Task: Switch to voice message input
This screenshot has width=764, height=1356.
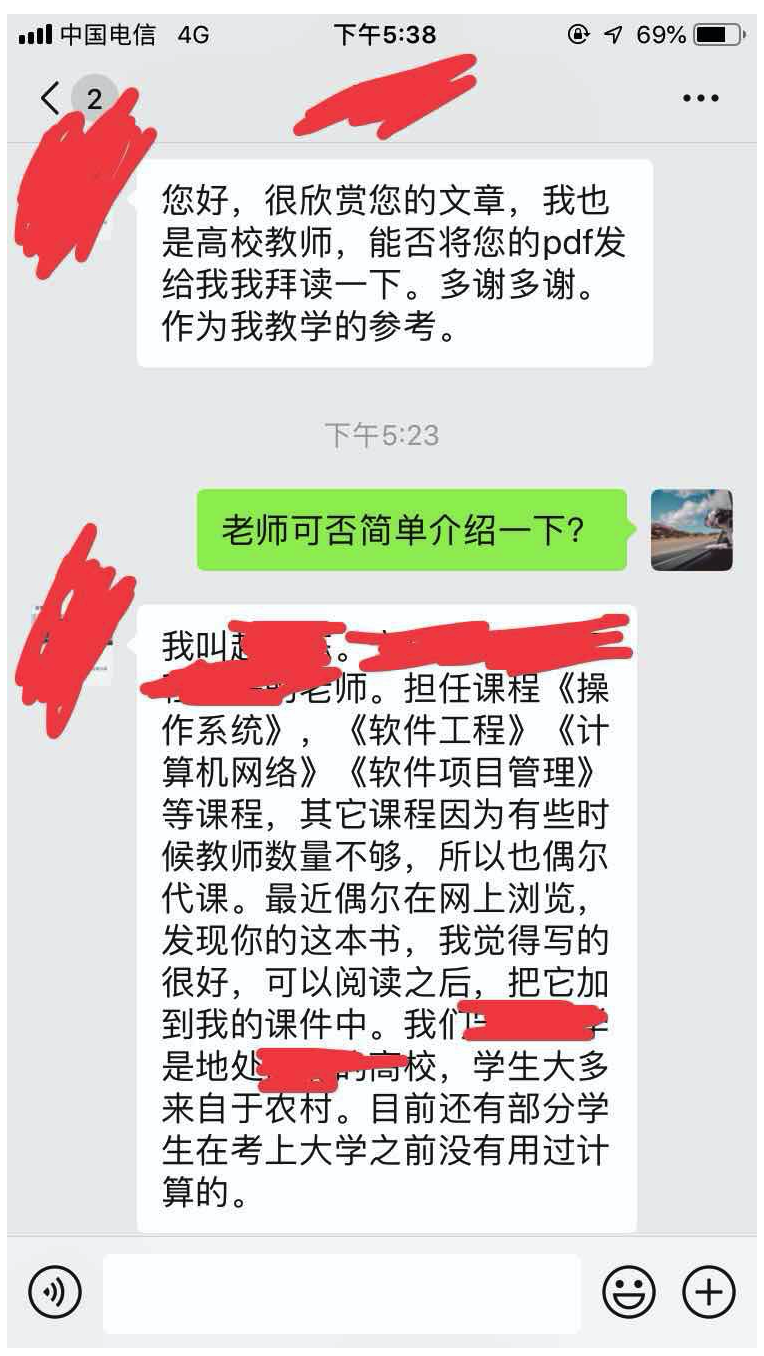Action: coord(55,1293)
